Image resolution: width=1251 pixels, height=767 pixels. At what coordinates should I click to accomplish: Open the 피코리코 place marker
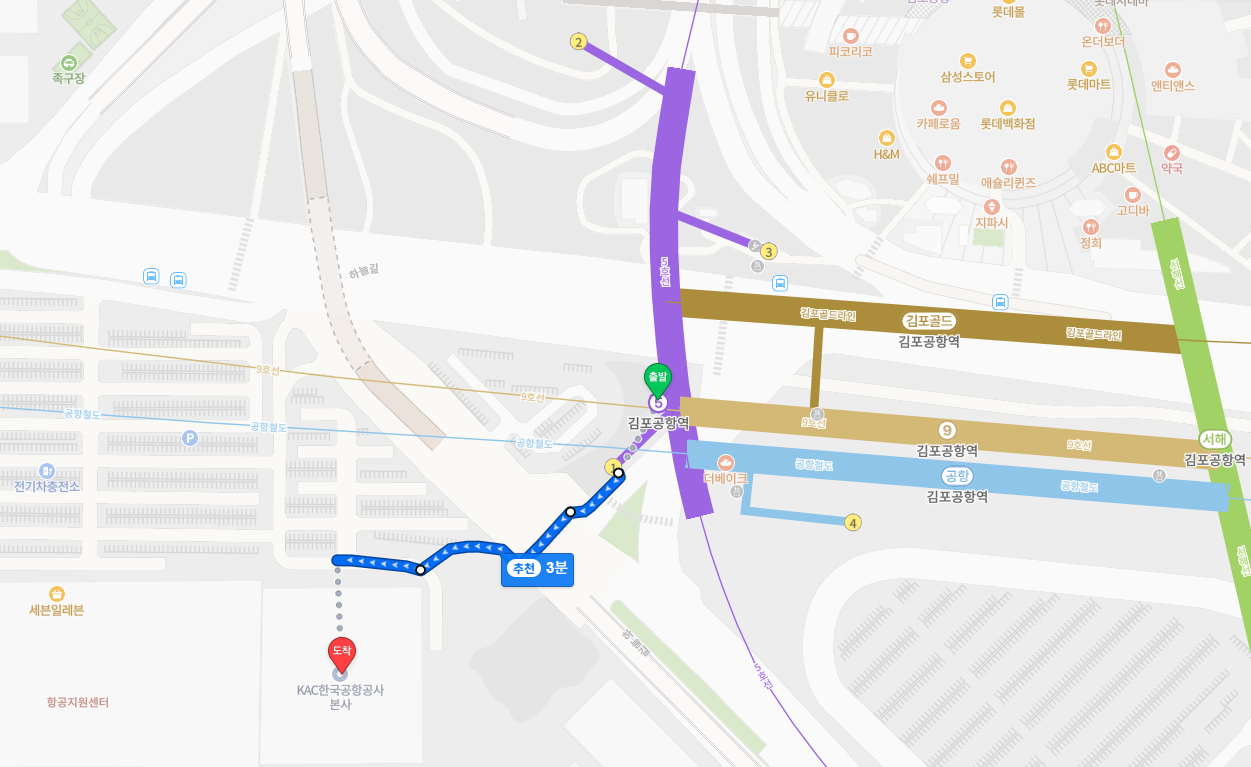point(851,36)
